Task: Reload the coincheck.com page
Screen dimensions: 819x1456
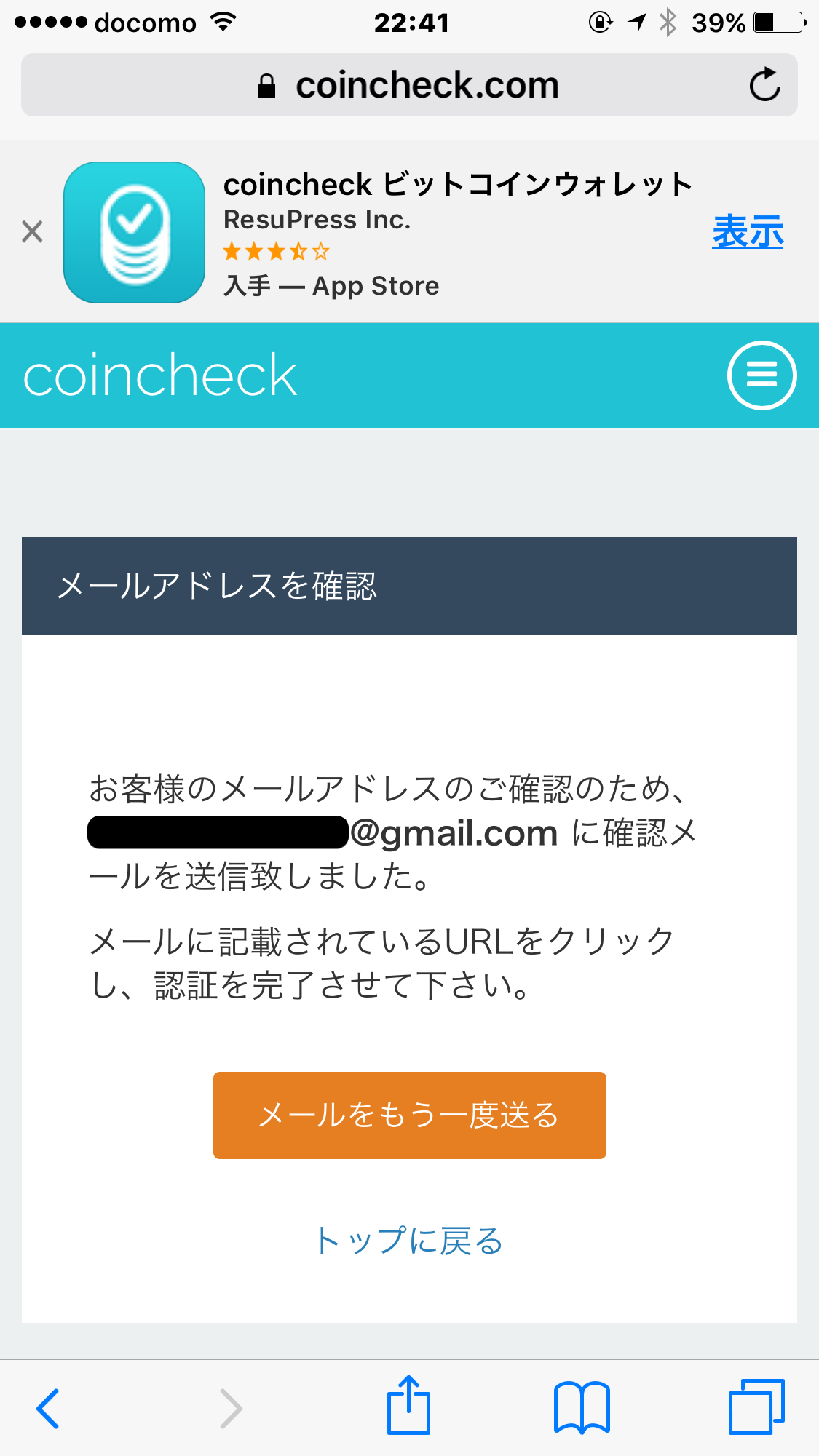Action: pos(764,85)
